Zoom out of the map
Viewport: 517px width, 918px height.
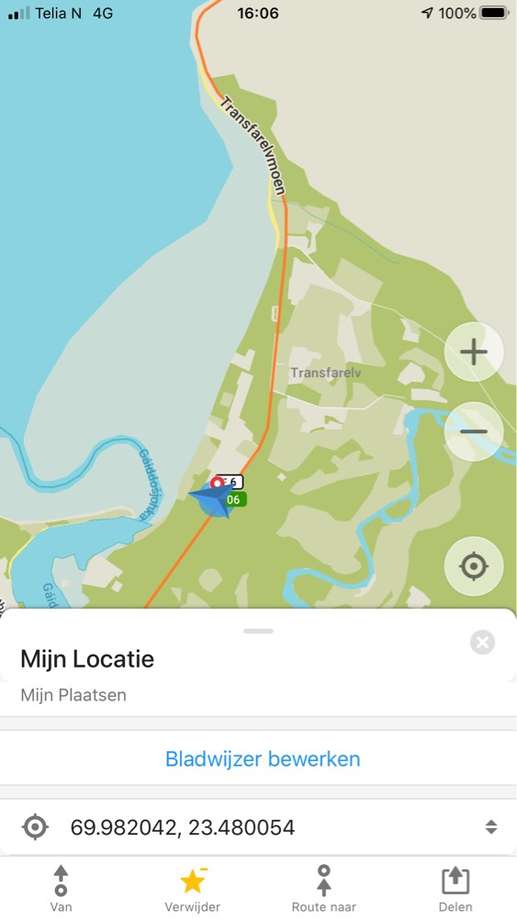(x=474, y=431)
